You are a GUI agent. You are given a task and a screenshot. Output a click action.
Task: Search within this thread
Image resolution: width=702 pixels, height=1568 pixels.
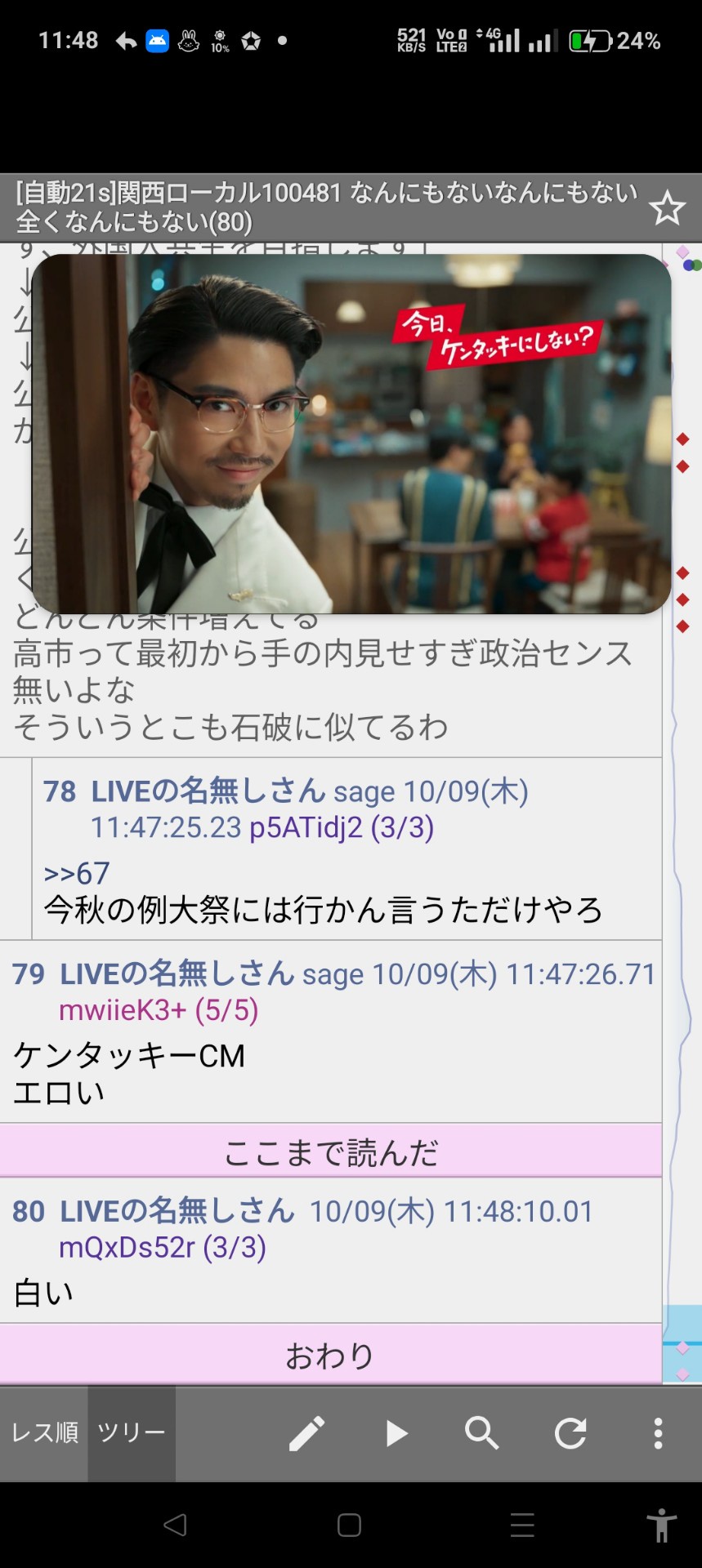482,1433
